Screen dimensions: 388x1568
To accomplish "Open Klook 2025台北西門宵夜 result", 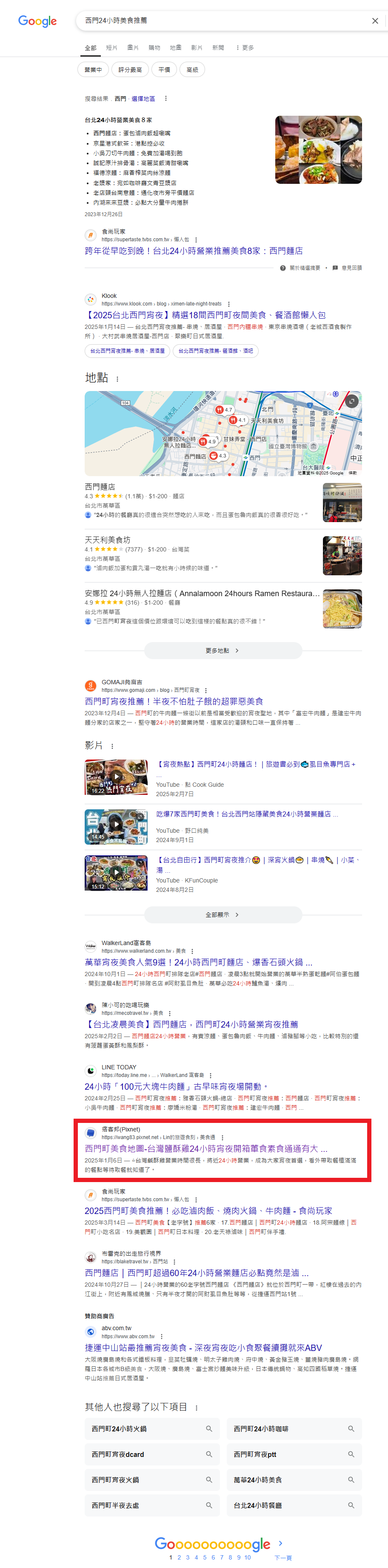I will (205, 315).
